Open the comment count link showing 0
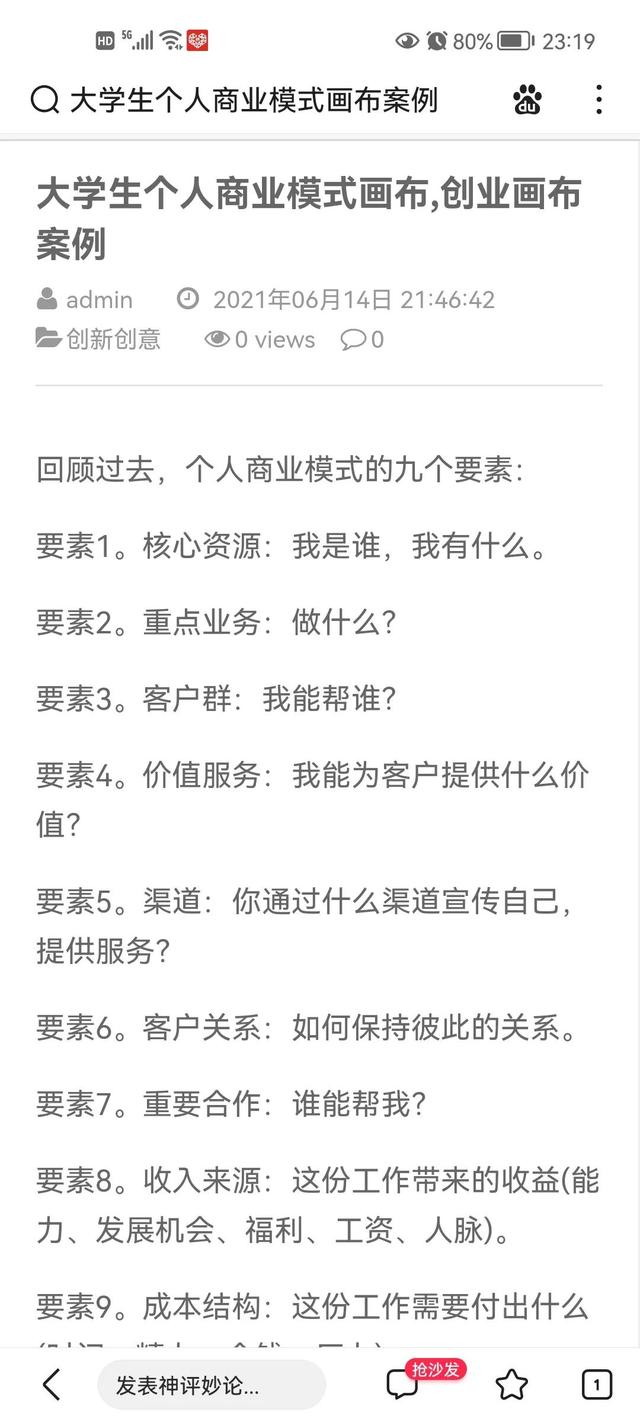This screenshot has width=640, height=1422. (x=362, y=339)
